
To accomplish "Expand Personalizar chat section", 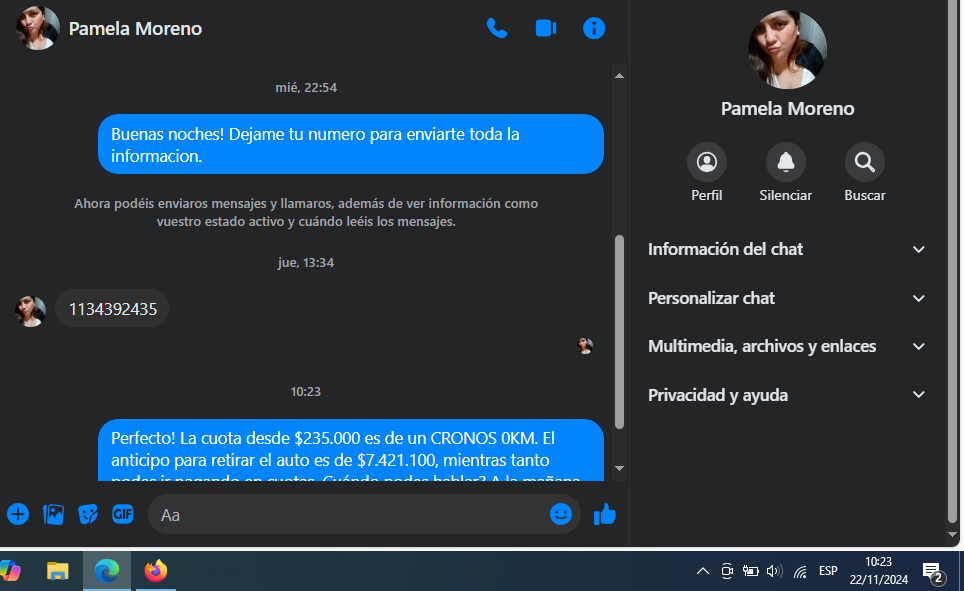I will point(786,298).
